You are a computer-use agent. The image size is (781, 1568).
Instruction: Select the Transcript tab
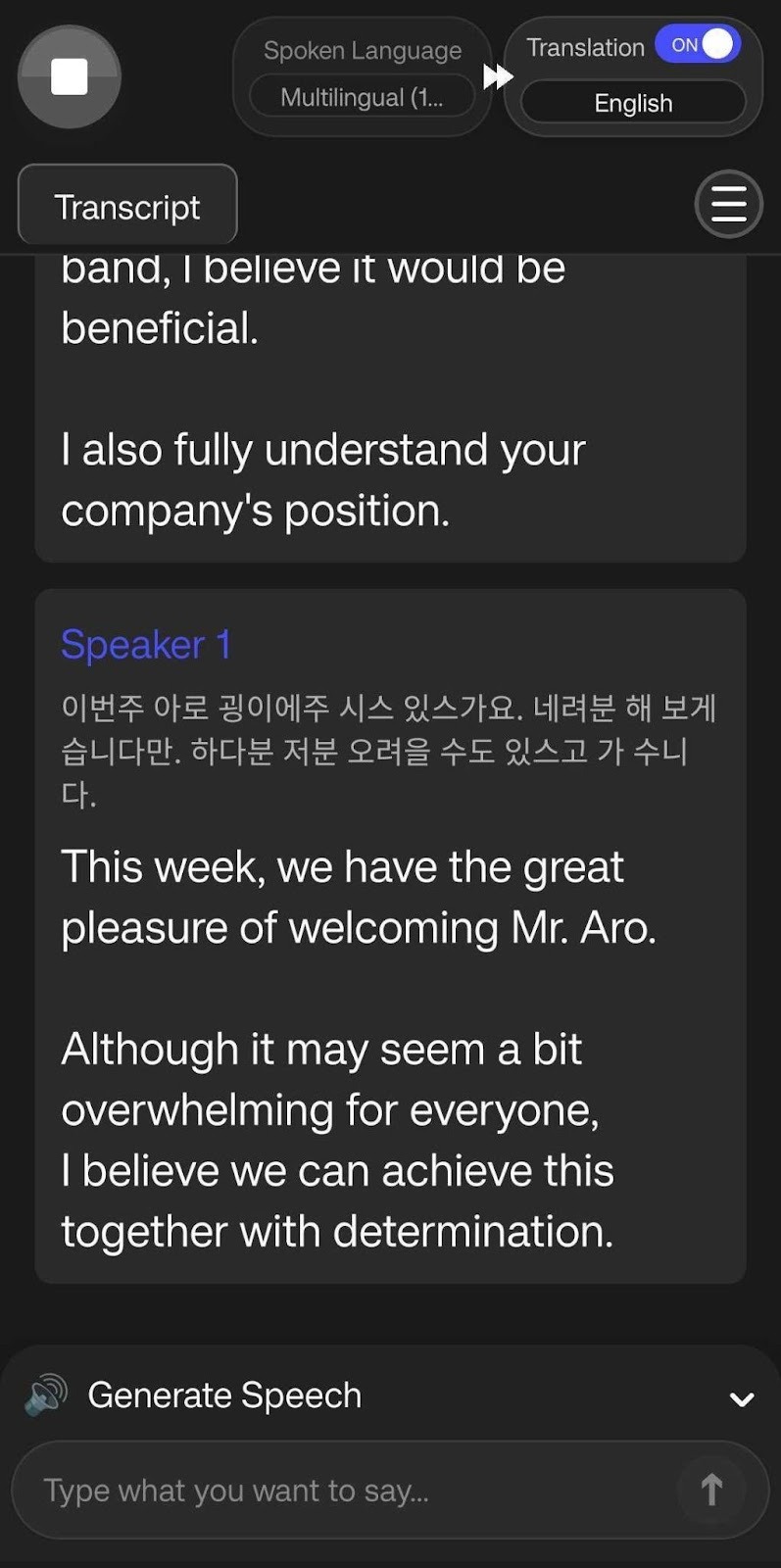[127, 205]
